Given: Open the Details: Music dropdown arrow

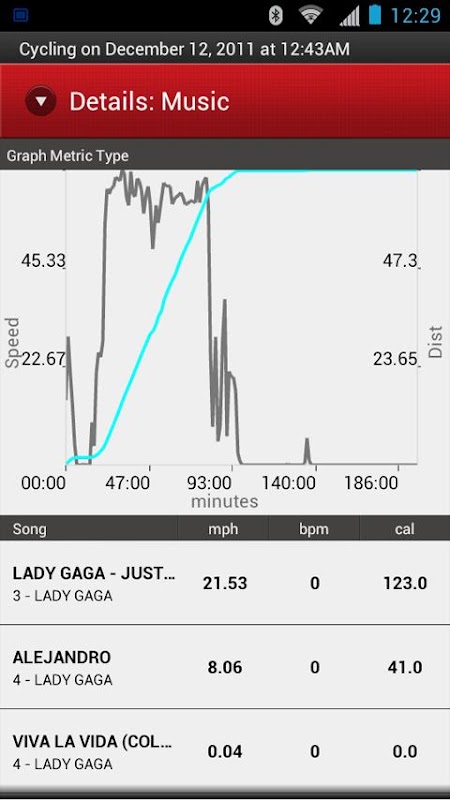Looking at the screenshot, I should point(40,101).
